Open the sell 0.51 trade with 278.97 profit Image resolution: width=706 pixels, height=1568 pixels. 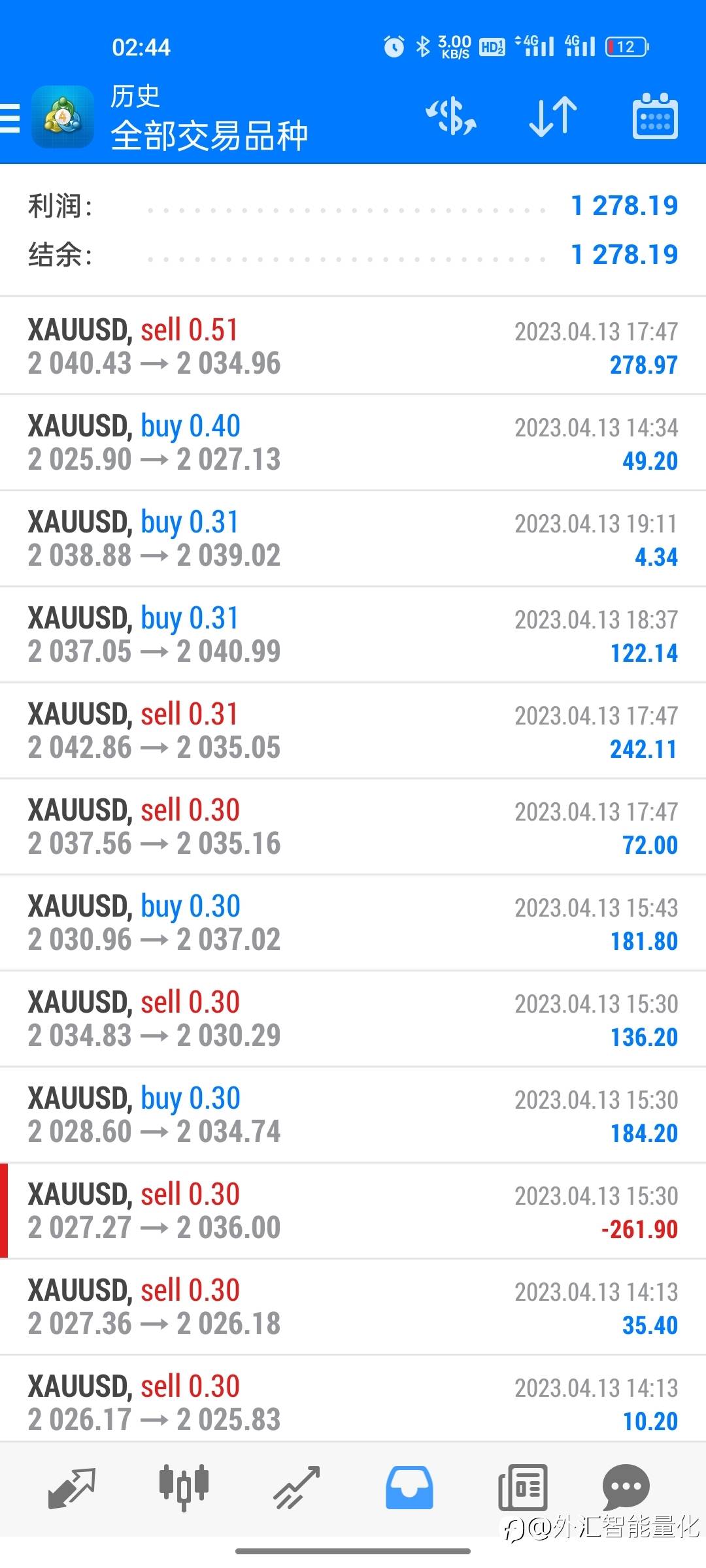pyautogui.click(x=353, y=346)
